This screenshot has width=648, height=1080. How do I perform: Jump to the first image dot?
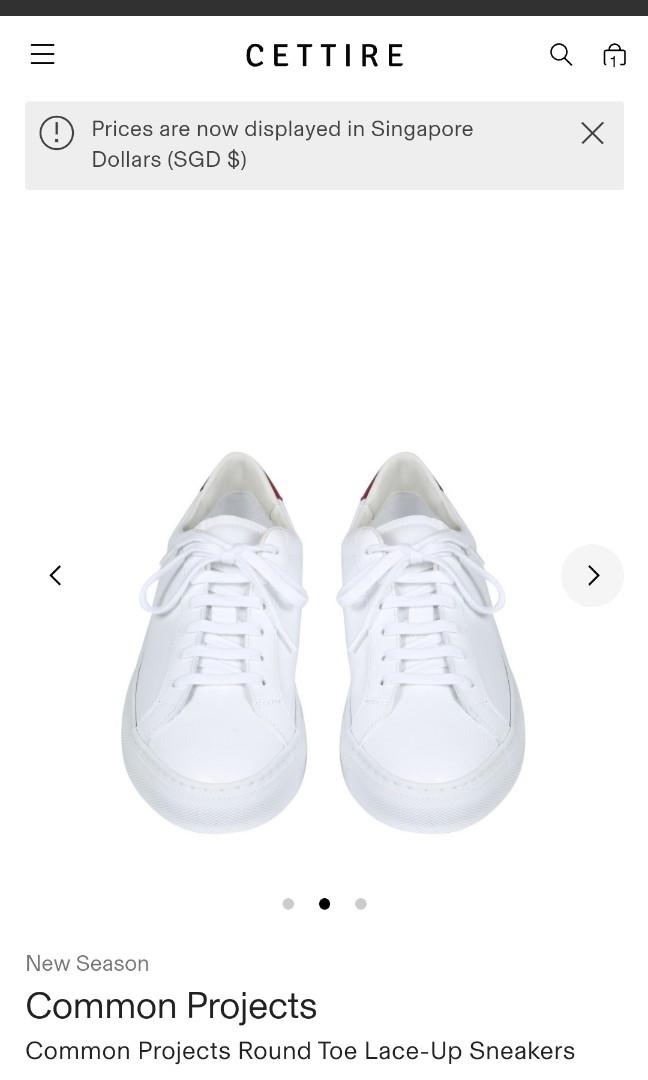(288, 904)
